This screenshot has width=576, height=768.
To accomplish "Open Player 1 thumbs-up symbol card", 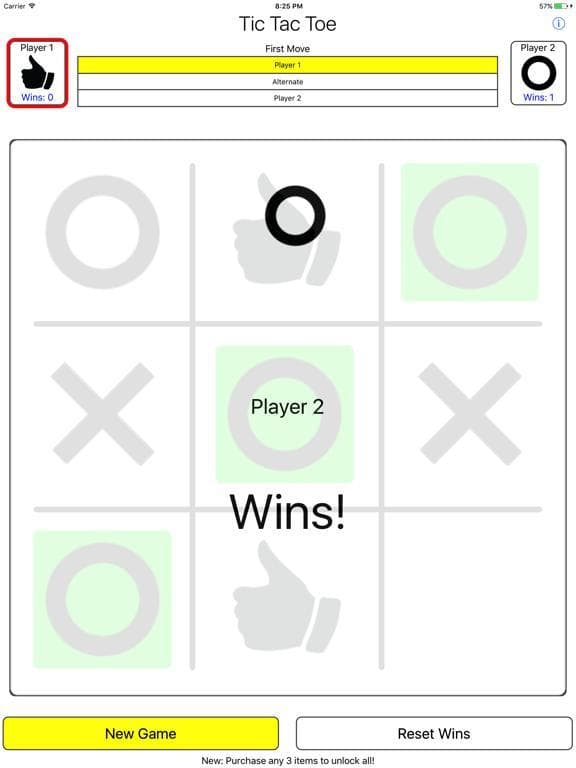I will coord(37,73).
